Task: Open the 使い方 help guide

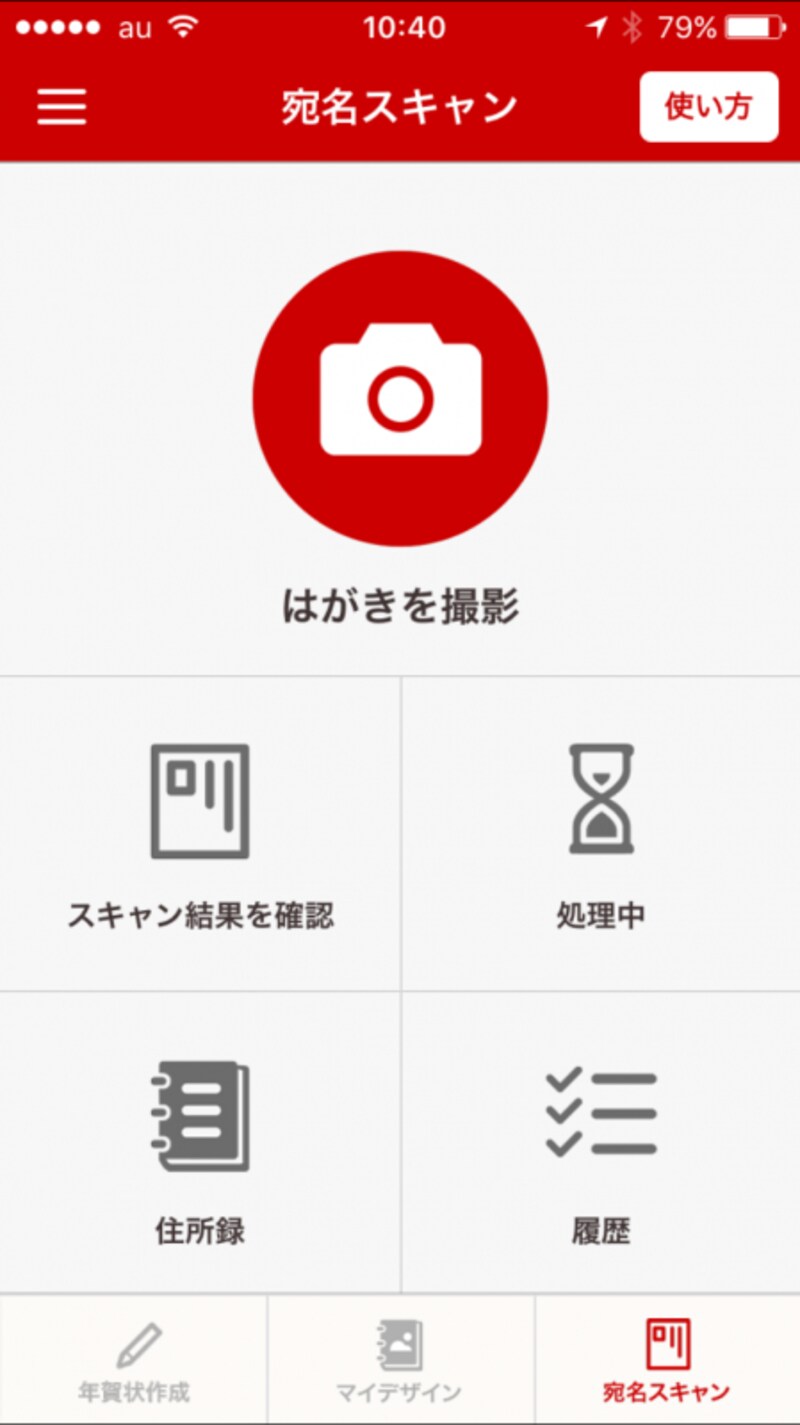Action: pos(708,107)
